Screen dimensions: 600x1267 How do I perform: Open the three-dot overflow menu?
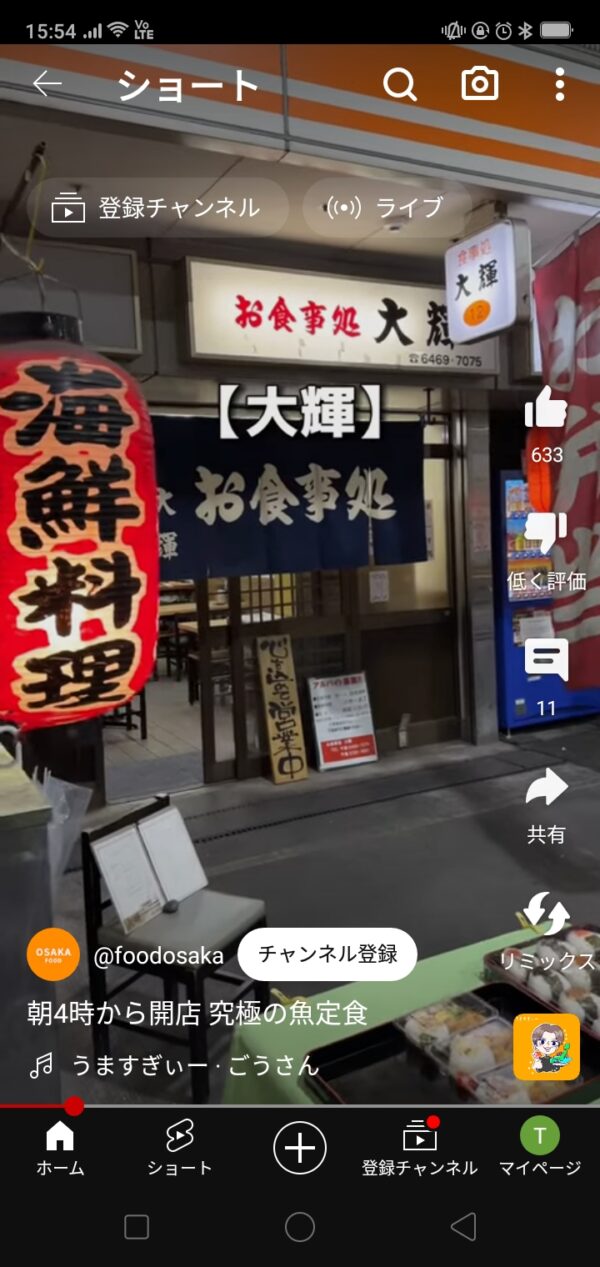coord(559,85)
